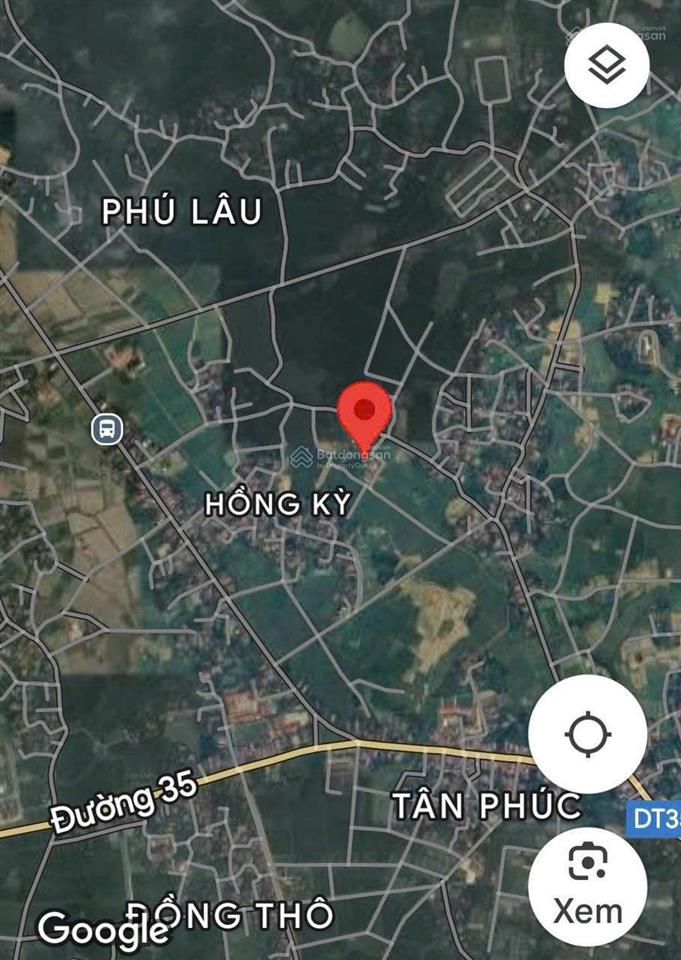Viewport: 681px width, 960px height.
Task: Center map on my current location
Action: click(x=587, y=735)
